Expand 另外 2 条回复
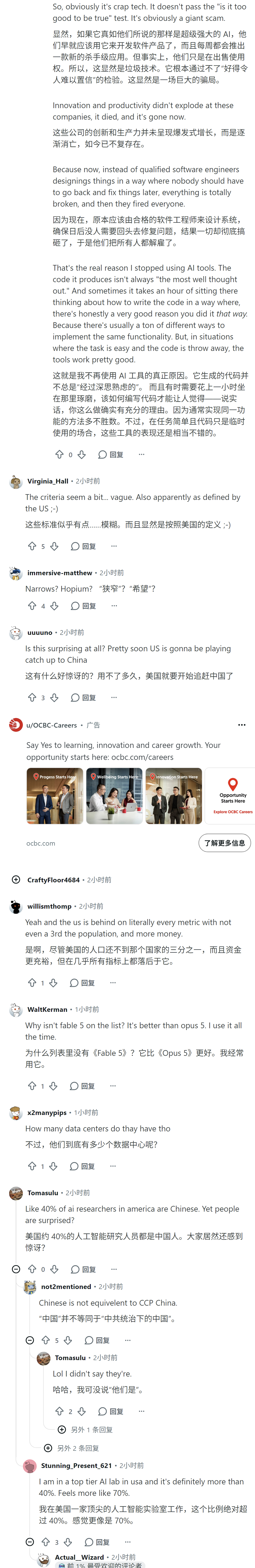The image size is (255, 1568). pyautogui.click(x=72, y=1448)
